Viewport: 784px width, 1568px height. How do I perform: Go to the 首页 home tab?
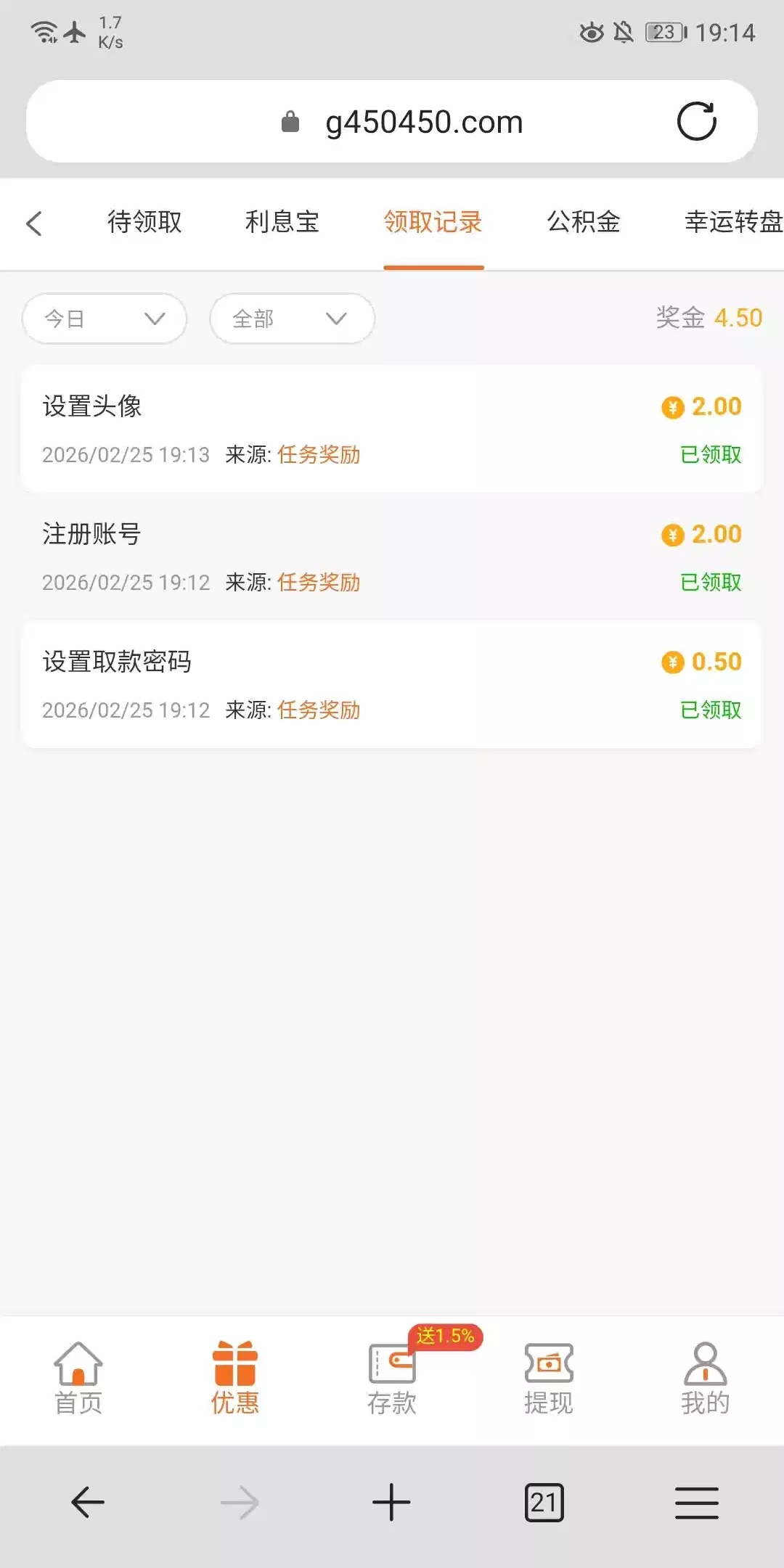pyautogui.click(x=78, y=1379)
